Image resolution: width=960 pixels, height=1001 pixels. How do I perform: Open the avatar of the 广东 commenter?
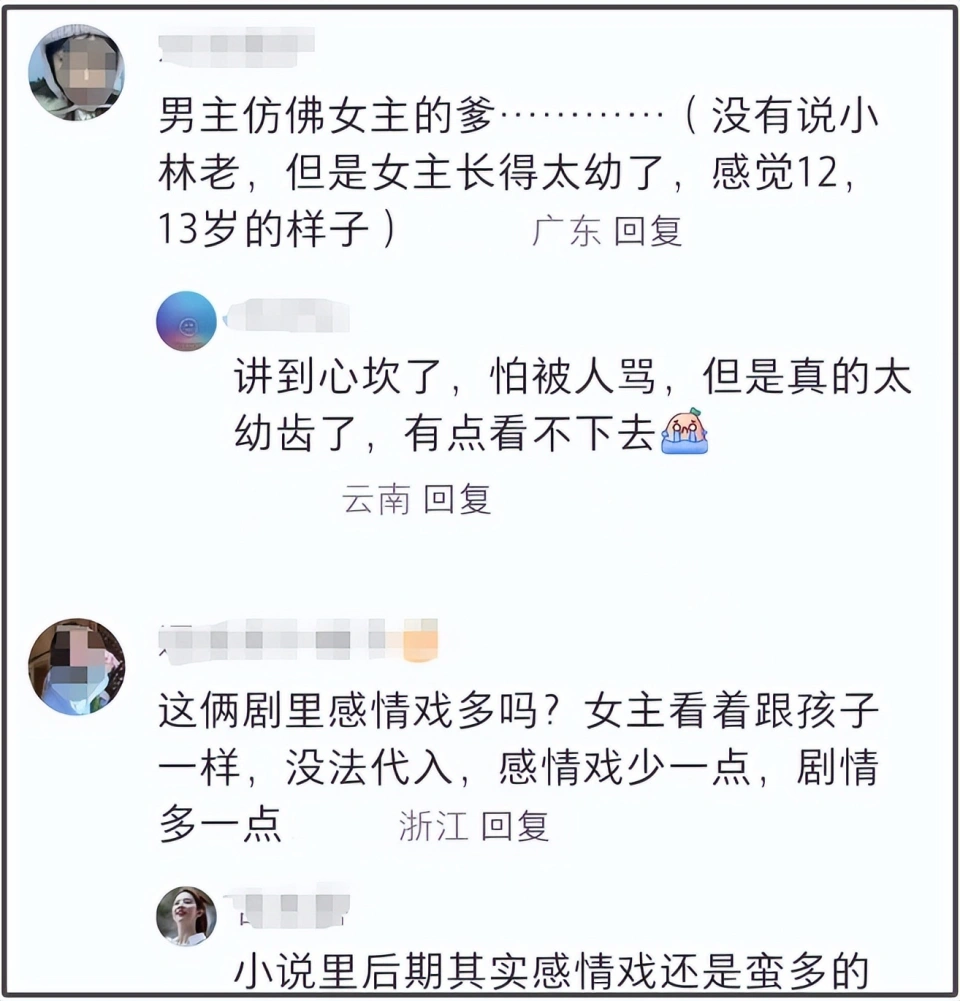[76, 72]
